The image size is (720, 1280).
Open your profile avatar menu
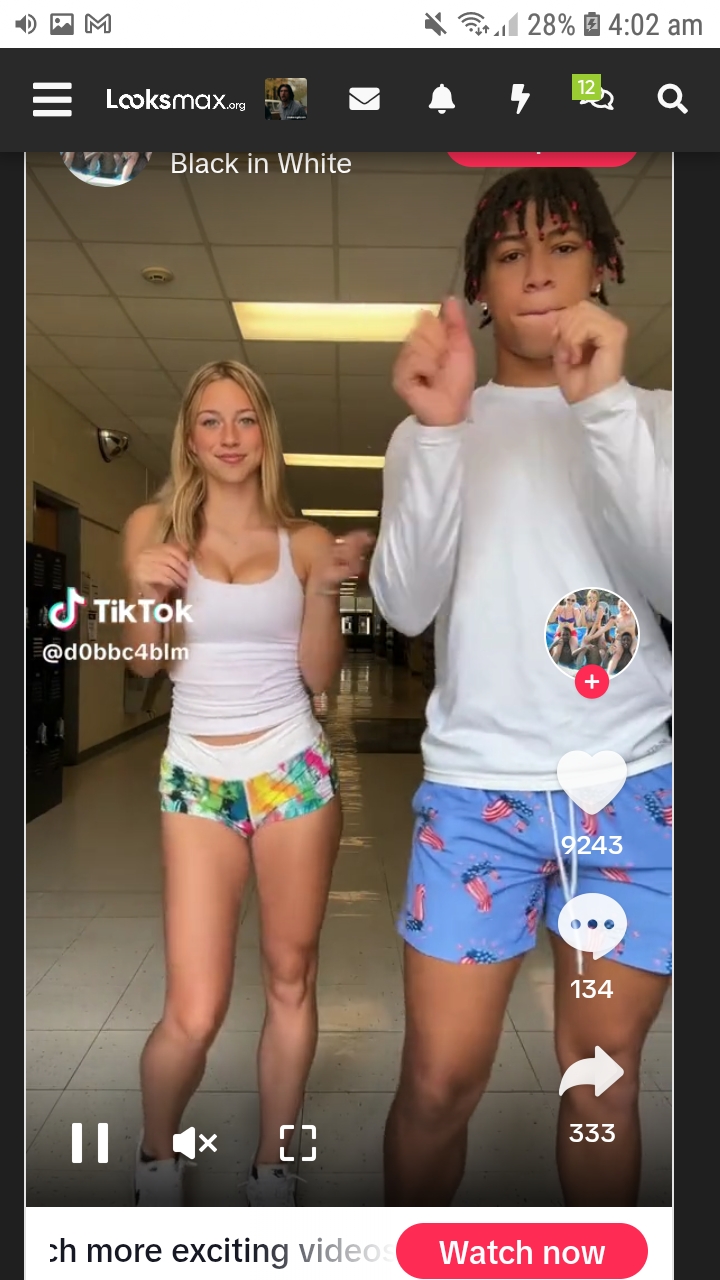[x=286, y=99]
